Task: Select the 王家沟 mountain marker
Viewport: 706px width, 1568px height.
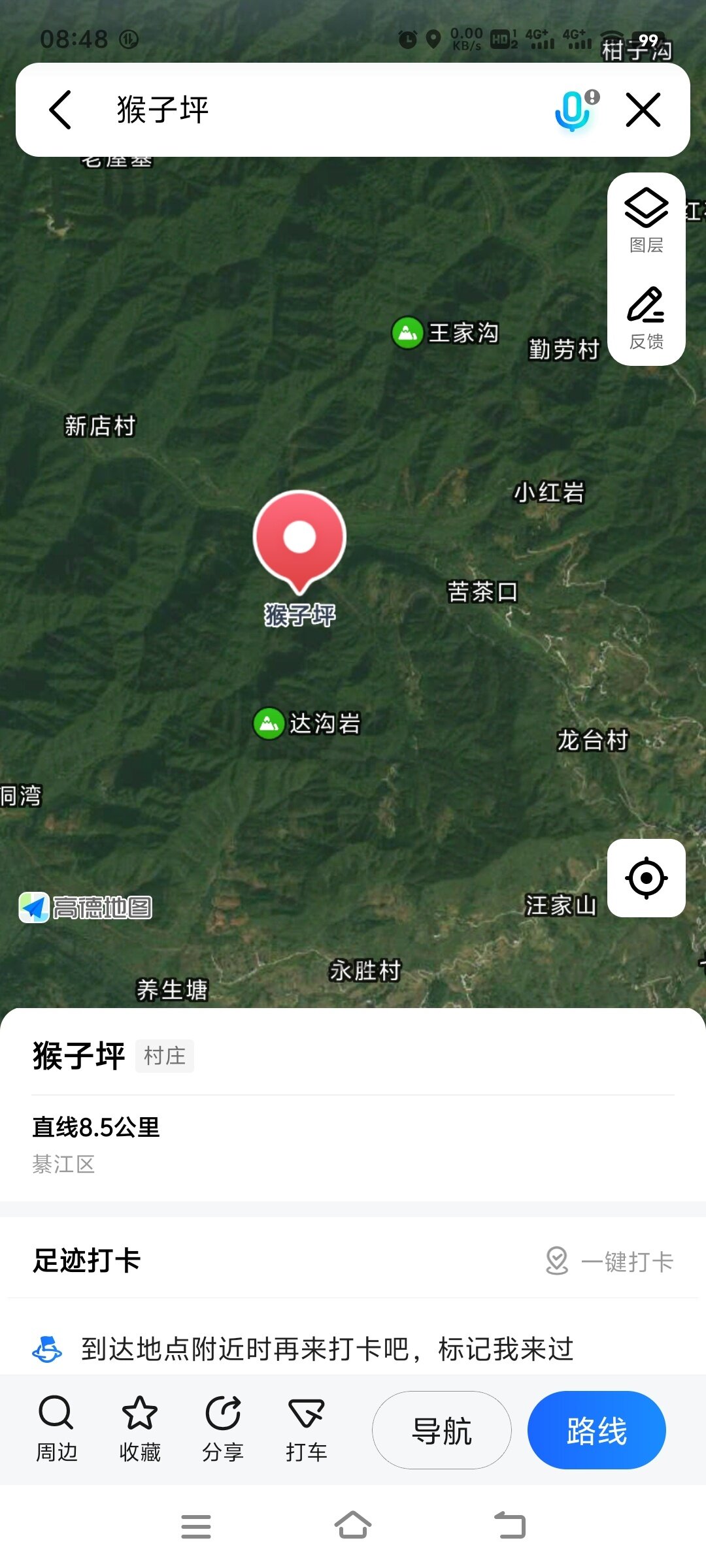Action: point(407,333)
